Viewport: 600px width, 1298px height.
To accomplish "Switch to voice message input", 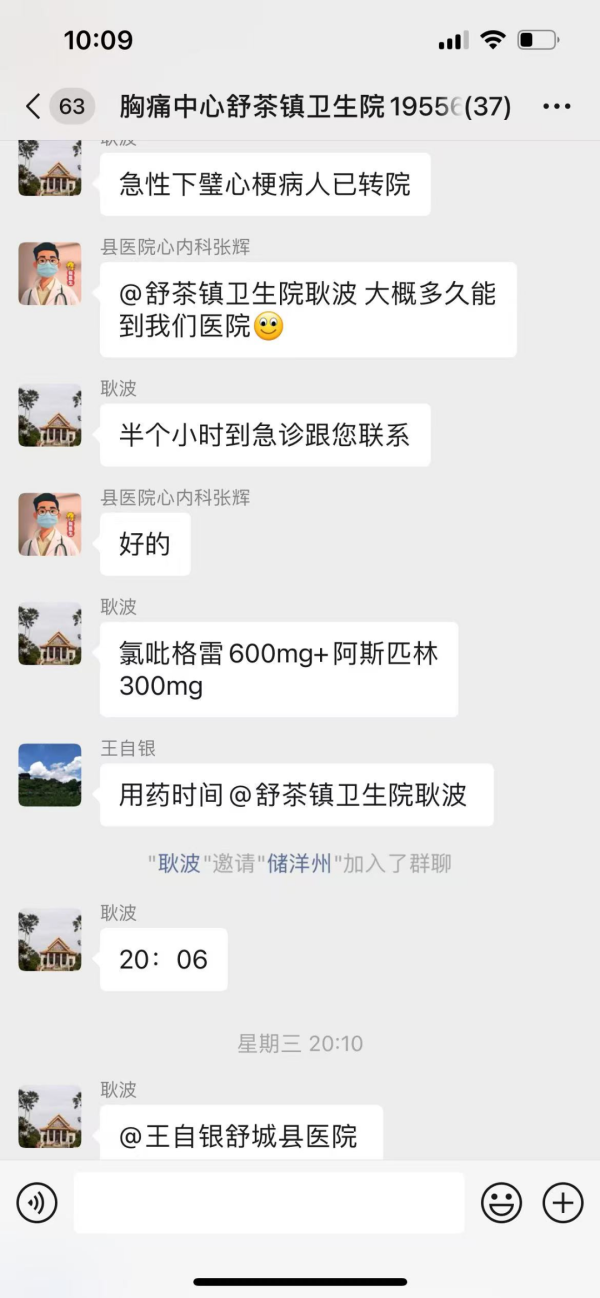I will 37,1202.
